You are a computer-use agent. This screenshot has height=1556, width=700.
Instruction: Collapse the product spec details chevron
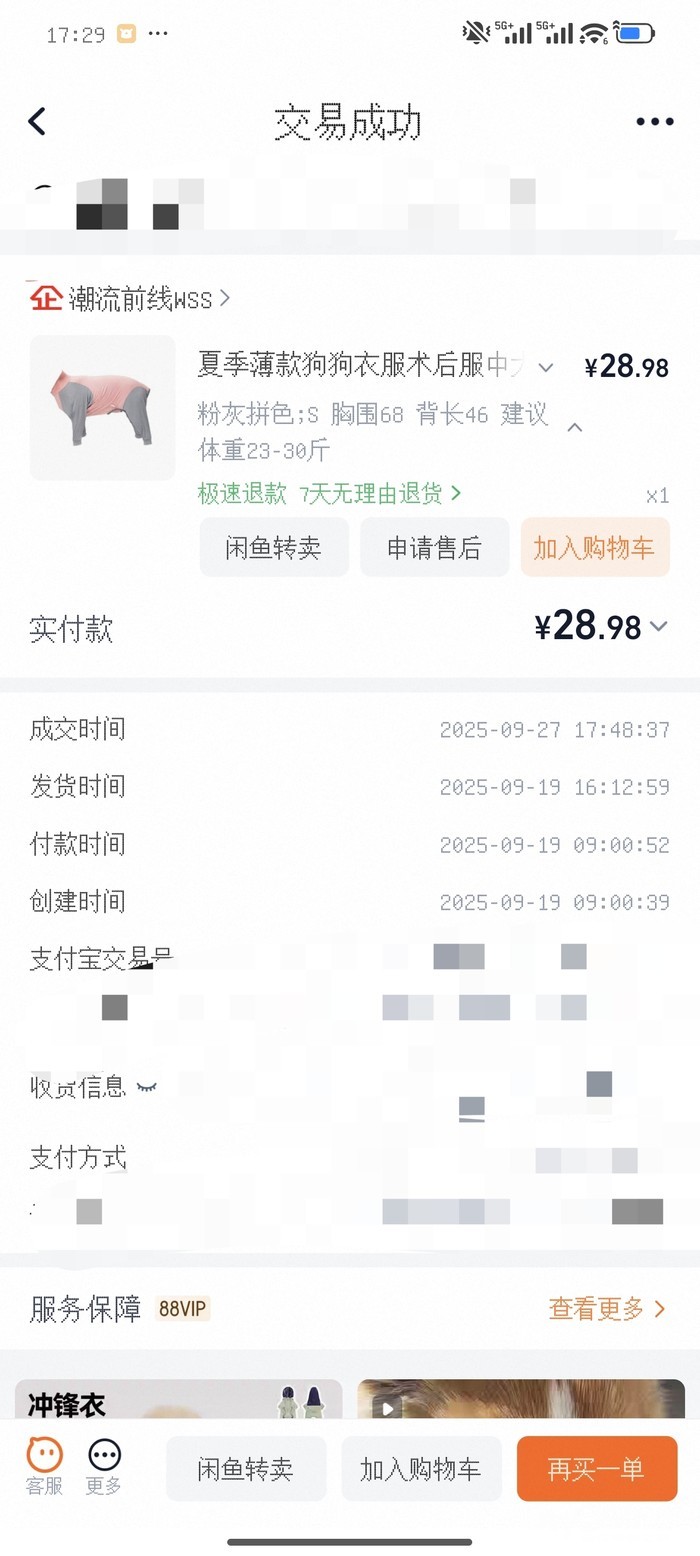(575, 428)
